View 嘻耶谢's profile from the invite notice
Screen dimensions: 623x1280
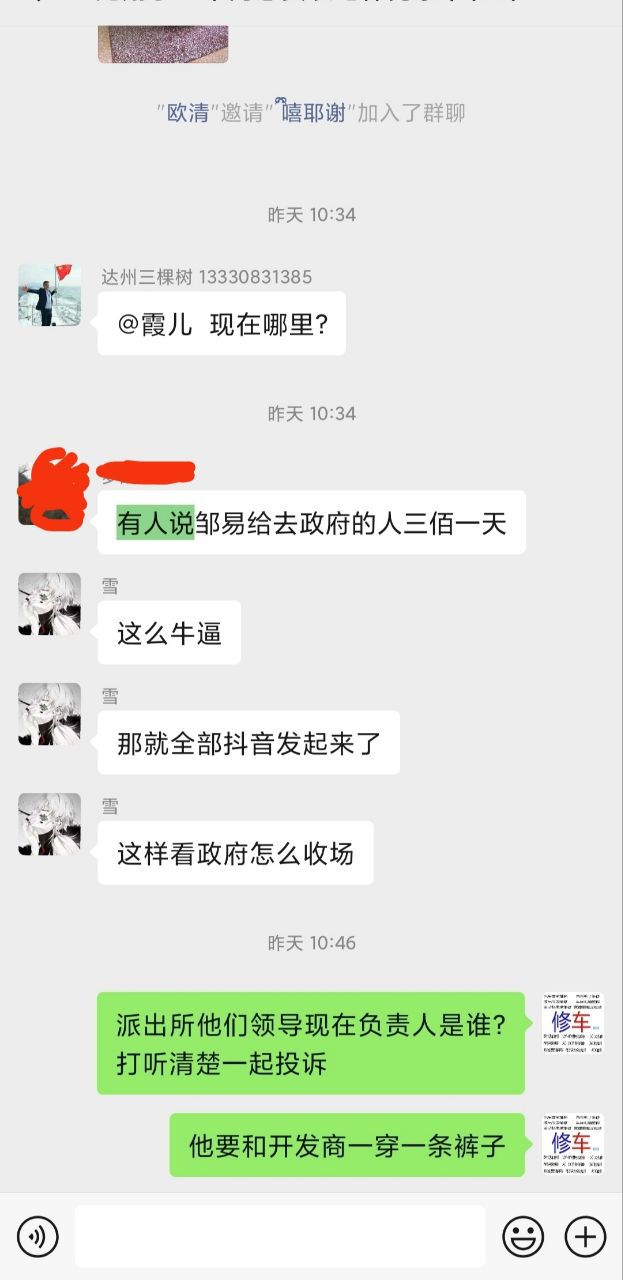click(x=314, y=113)
